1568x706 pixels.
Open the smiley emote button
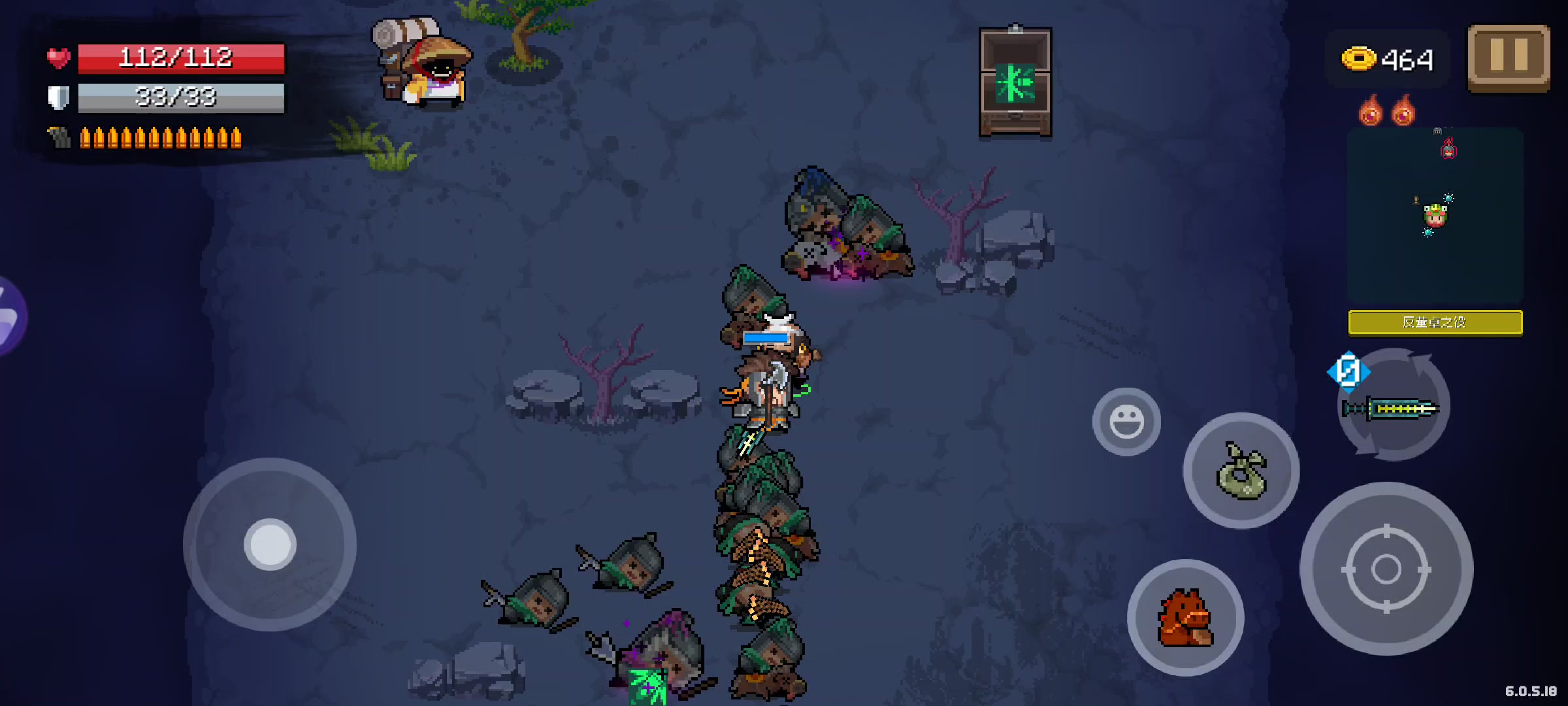(1126, 422)
